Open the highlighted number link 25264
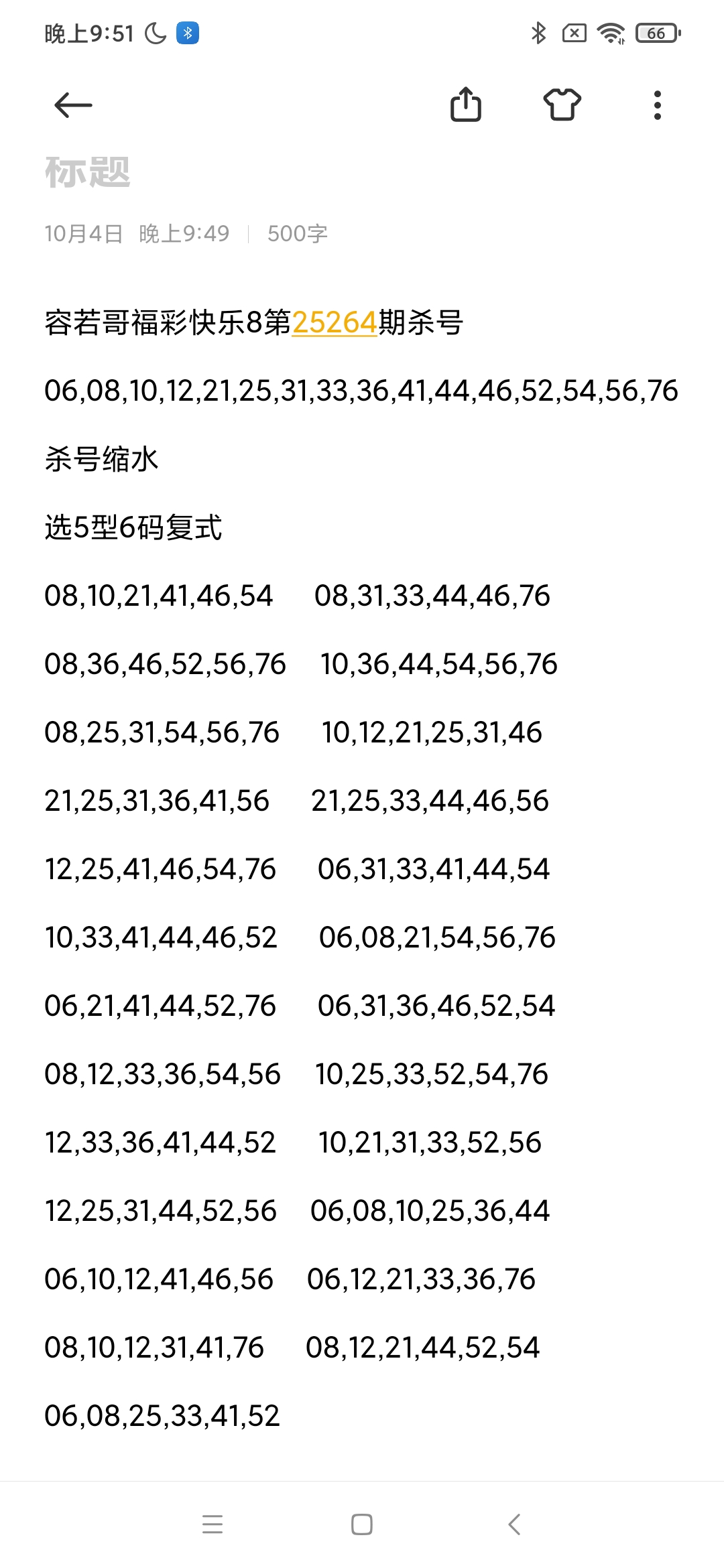This screenshot has width=724, height=1568. [335, 322]
